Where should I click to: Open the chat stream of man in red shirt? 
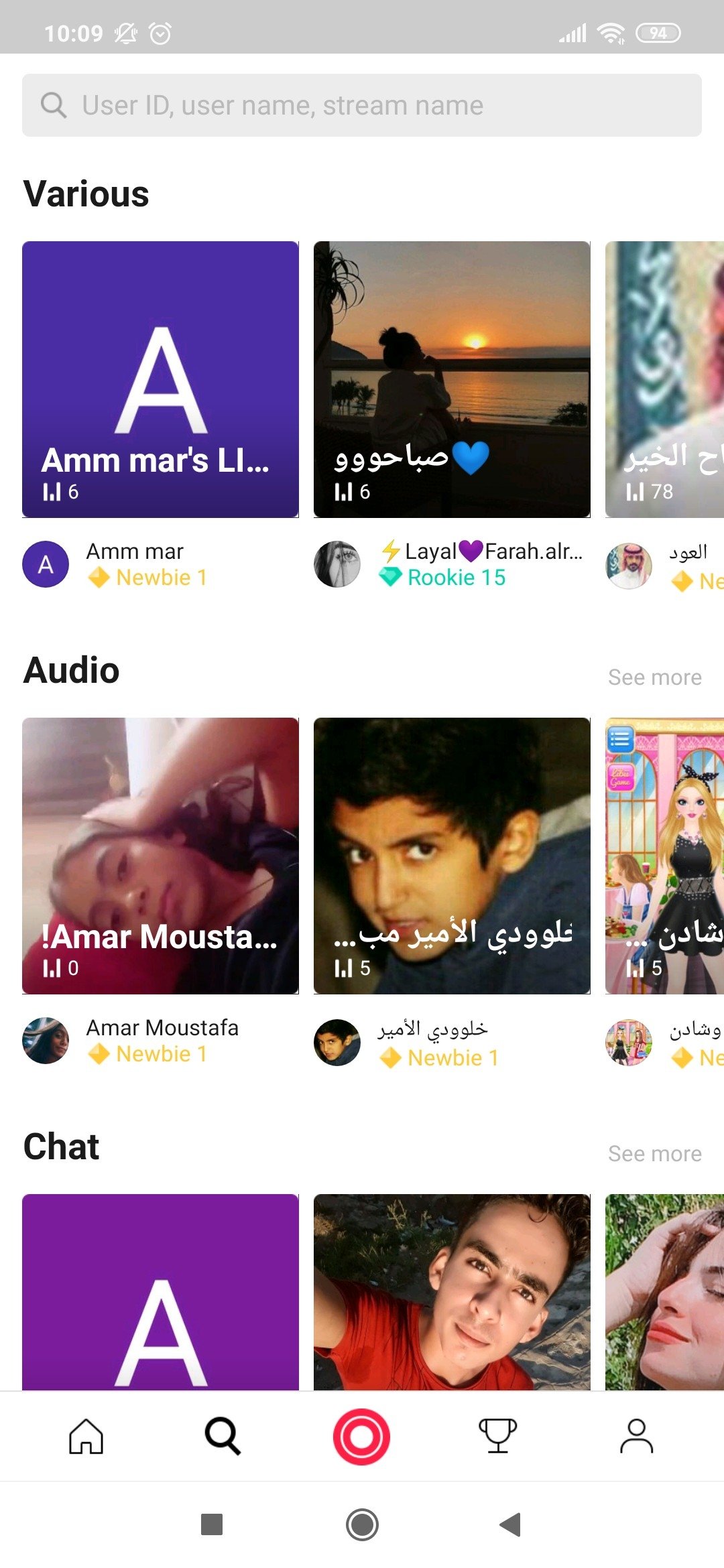coord(452,1292)
